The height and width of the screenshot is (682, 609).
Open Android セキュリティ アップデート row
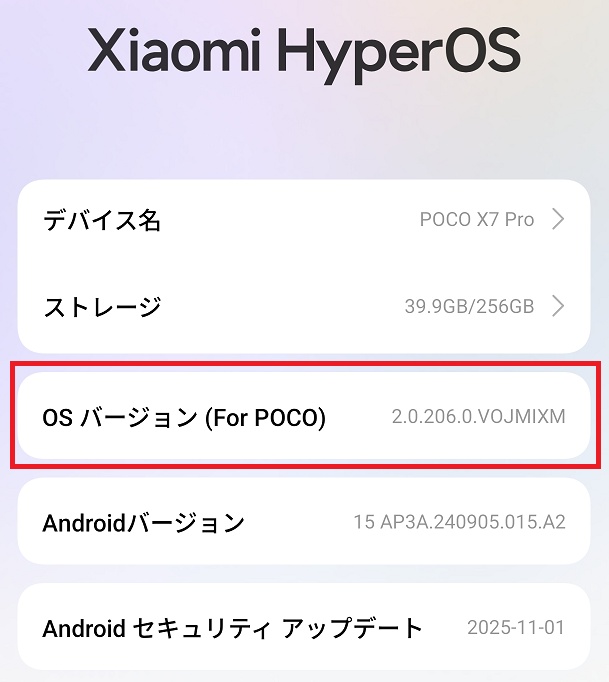pyautogui.click(x=303, y=628)
